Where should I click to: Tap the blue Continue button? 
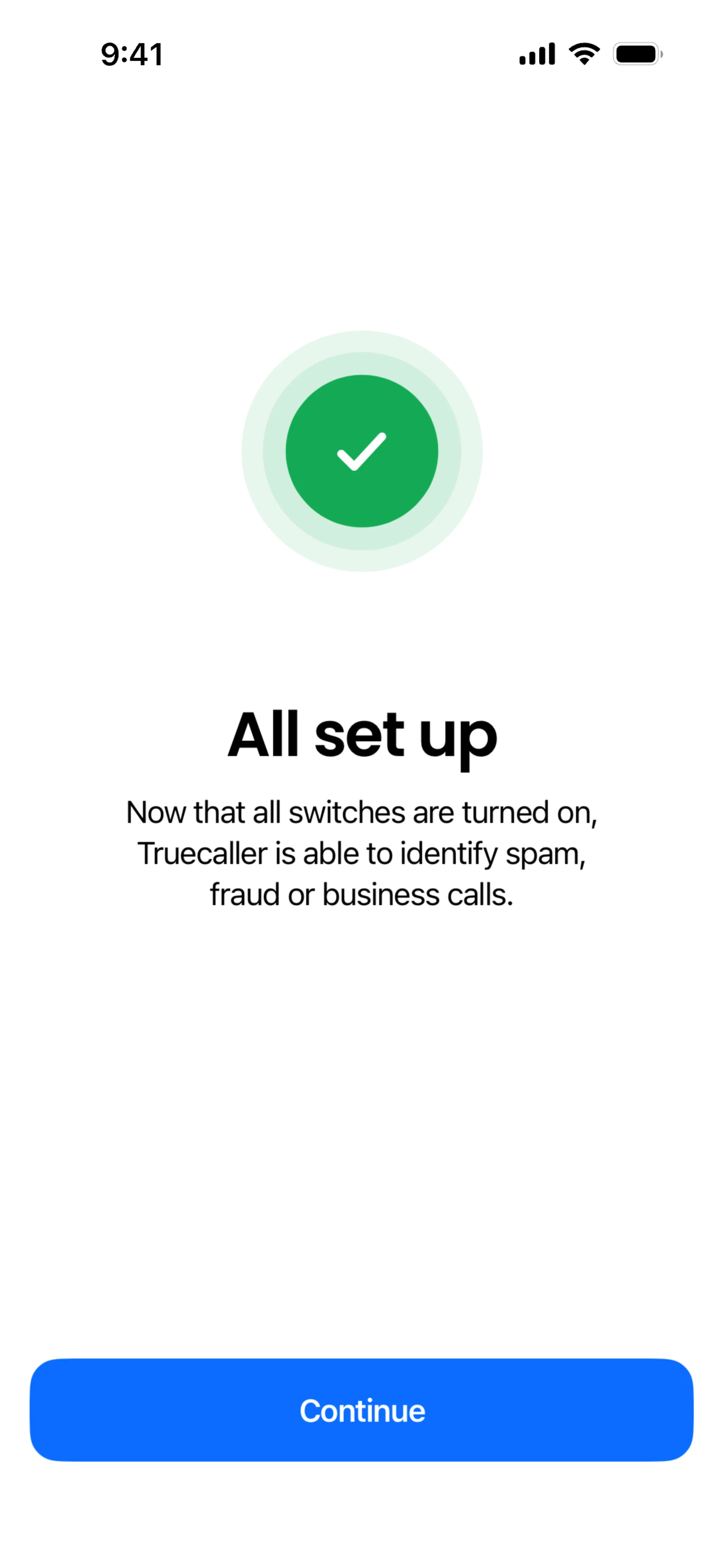(x=361, y=1410)
